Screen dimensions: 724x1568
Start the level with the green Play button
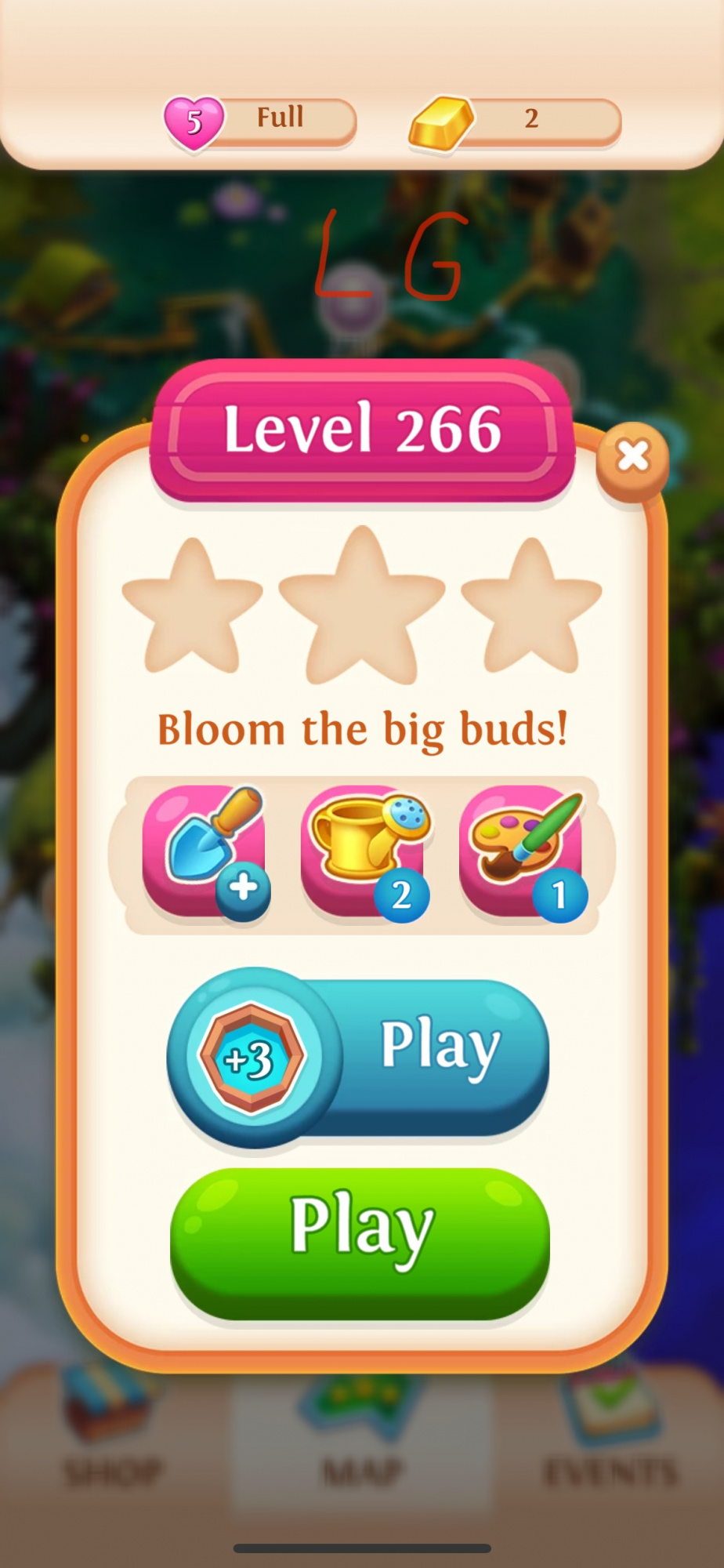[360, 1243]
